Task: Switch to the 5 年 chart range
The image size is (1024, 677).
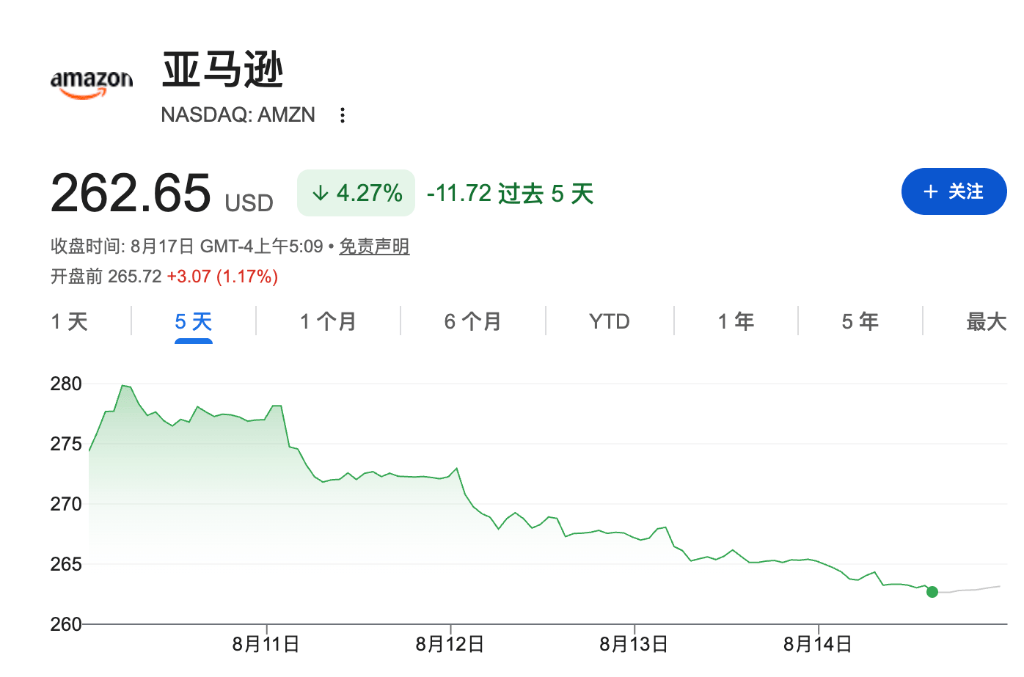Action: pyautogui.click(x=860, y=321)
